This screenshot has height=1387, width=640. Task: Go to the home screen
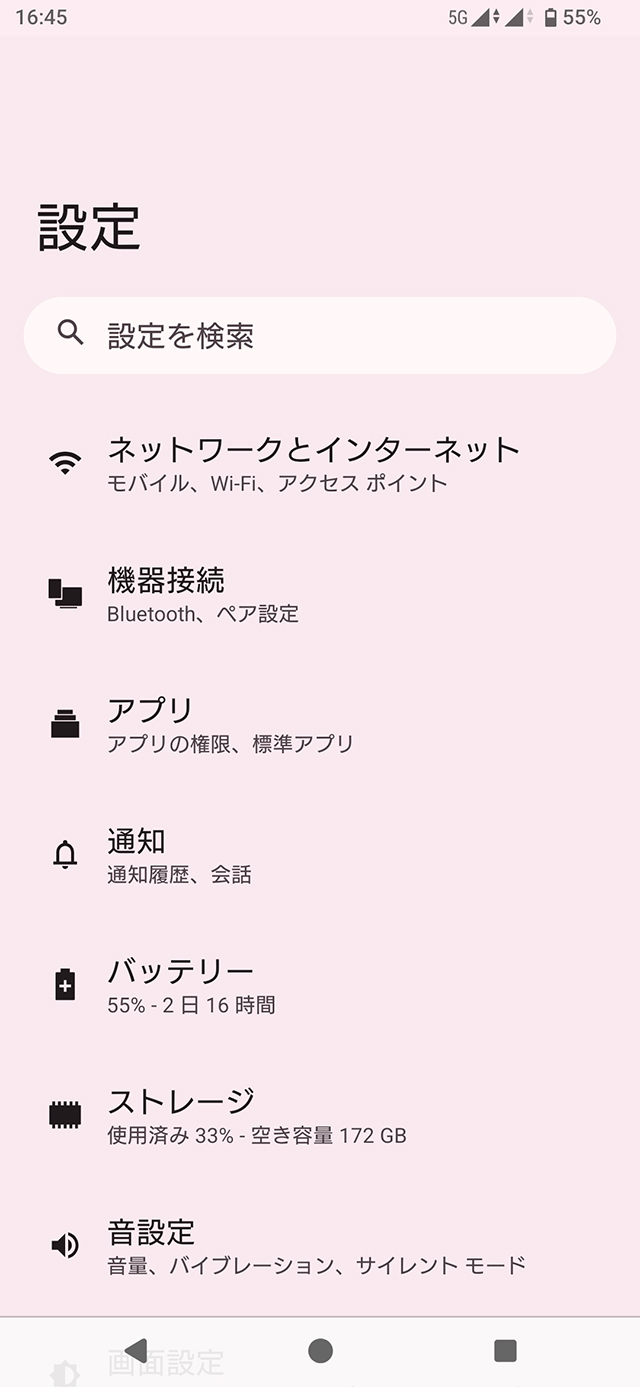click(320, 1351)
